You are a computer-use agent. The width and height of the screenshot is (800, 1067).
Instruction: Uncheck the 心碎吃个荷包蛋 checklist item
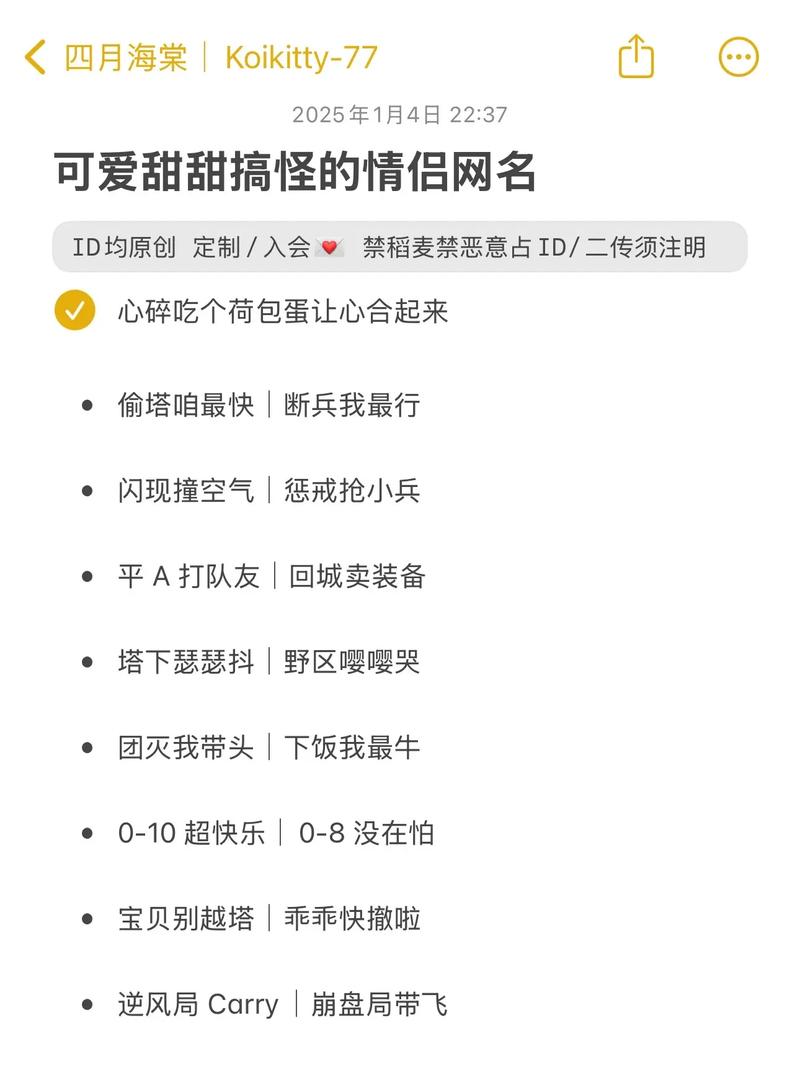pyautogui.click(x=75, y=311)
